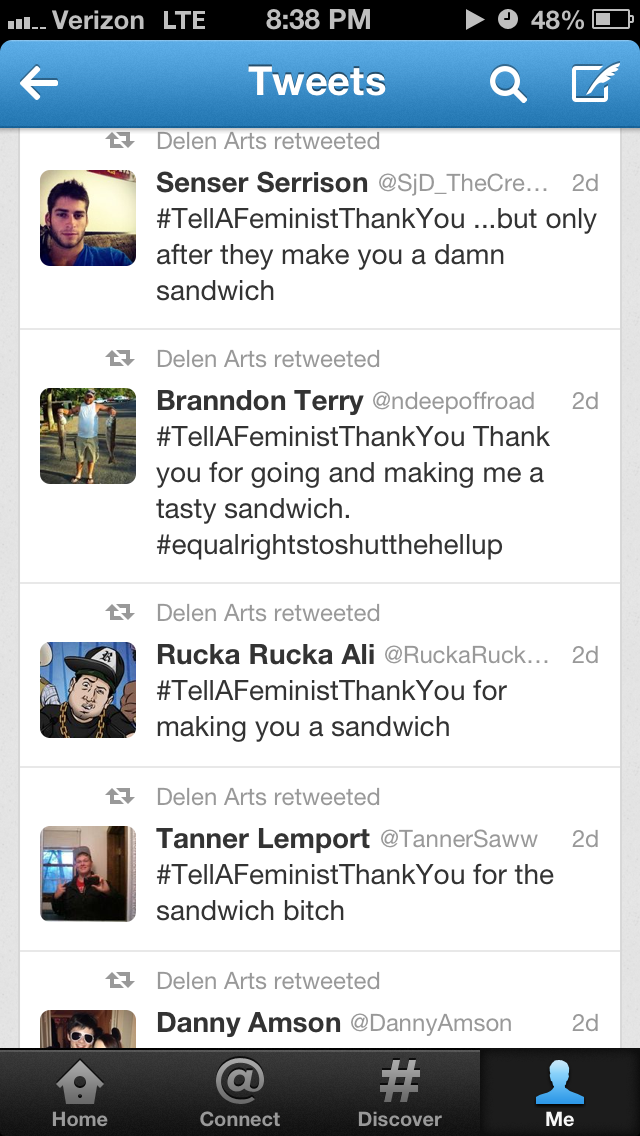View Branndon Terry's profile picture
This screenshot has width=640, height=1136.
click(x=88, y=436)
